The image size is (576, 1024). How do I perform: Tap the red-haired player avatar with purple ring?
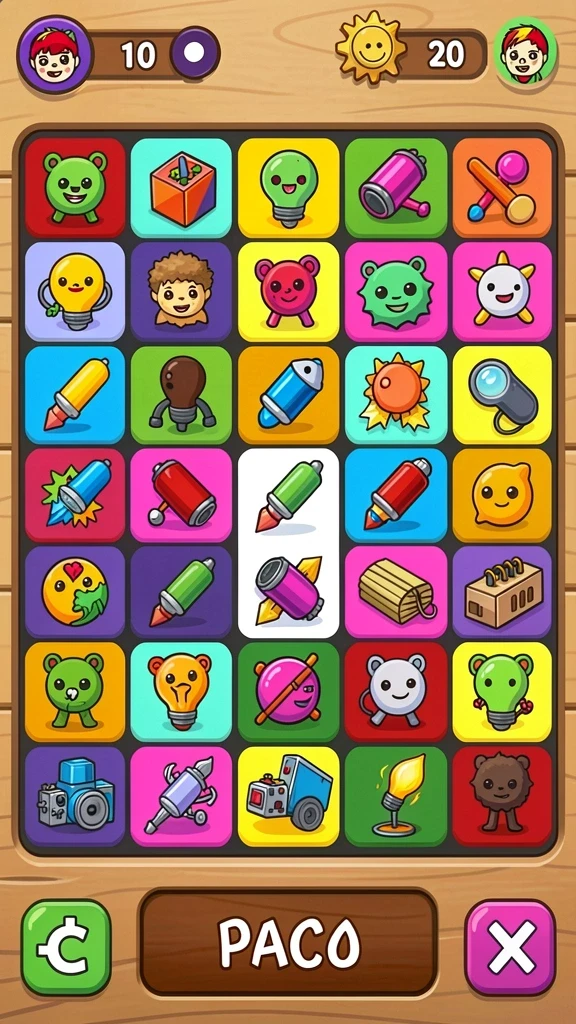(56, 55)
